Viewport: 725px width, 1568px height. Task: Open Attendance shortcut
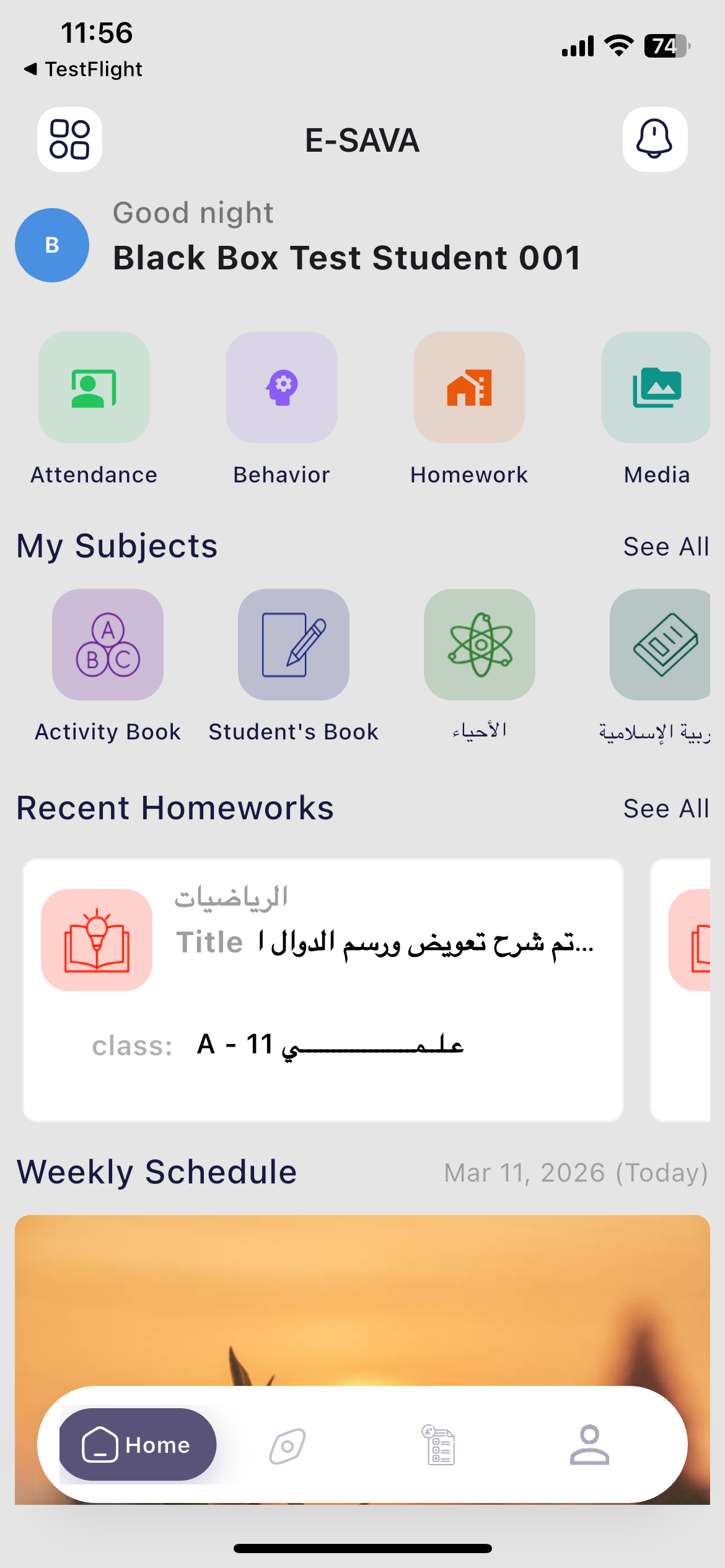point(94,388)
